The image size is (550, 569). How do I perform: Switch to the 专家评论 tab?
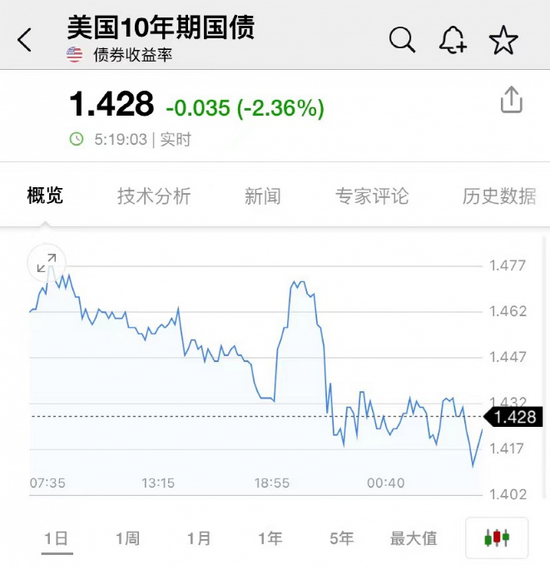(x=372, y=196)
